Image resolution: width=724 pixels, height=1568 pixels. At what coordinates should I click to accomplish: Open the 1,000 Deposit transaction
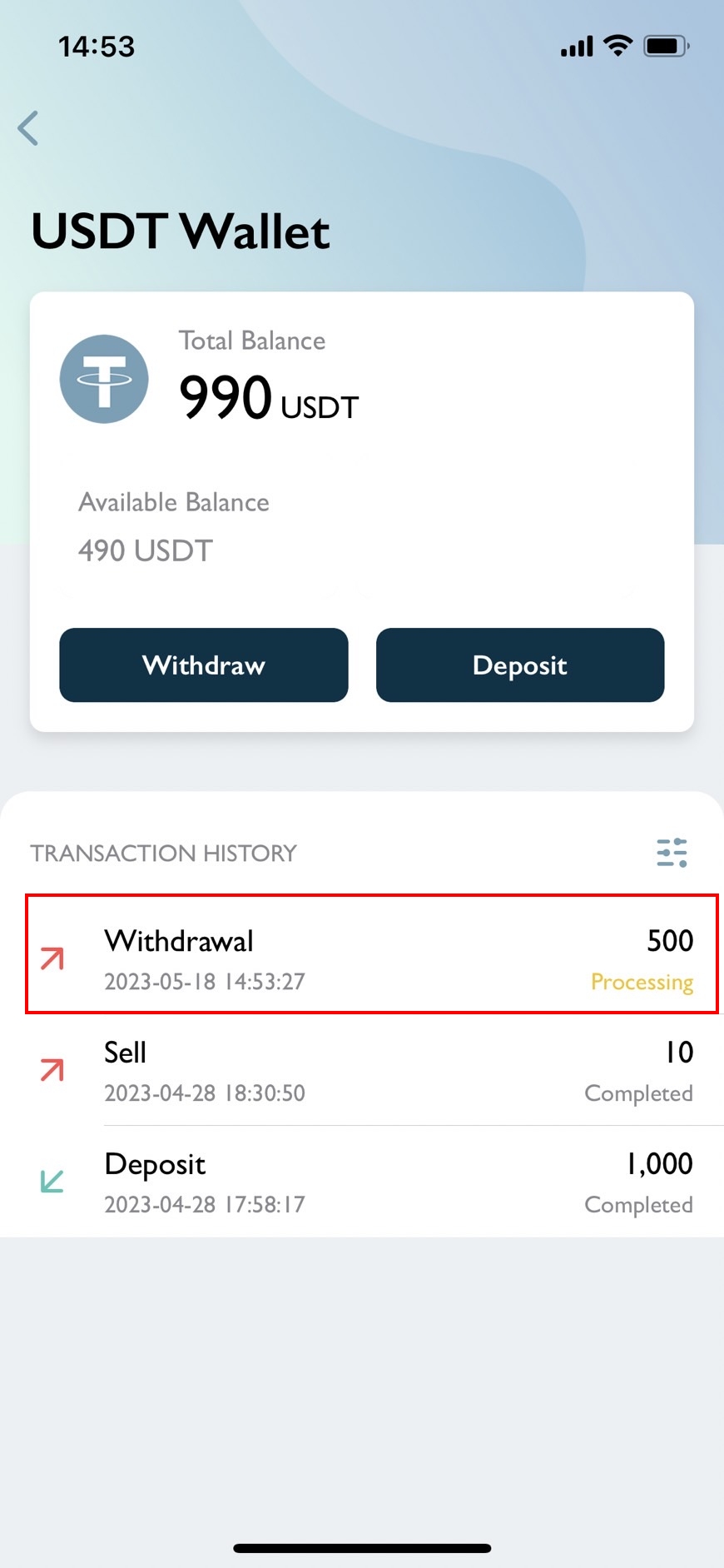point(362,1182)
